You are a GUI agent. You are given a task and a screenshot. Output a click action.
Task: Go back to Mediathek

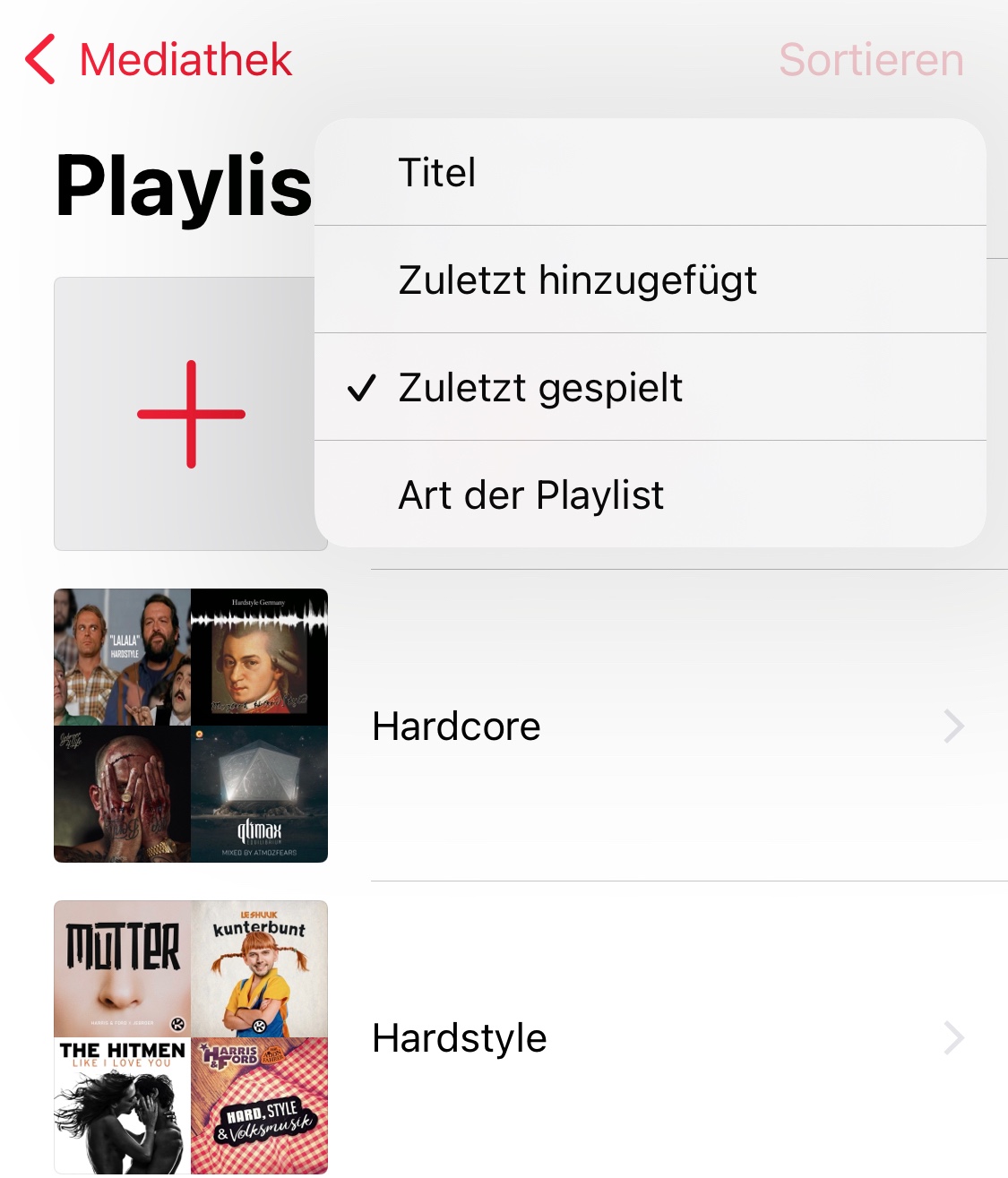(159, 60)
